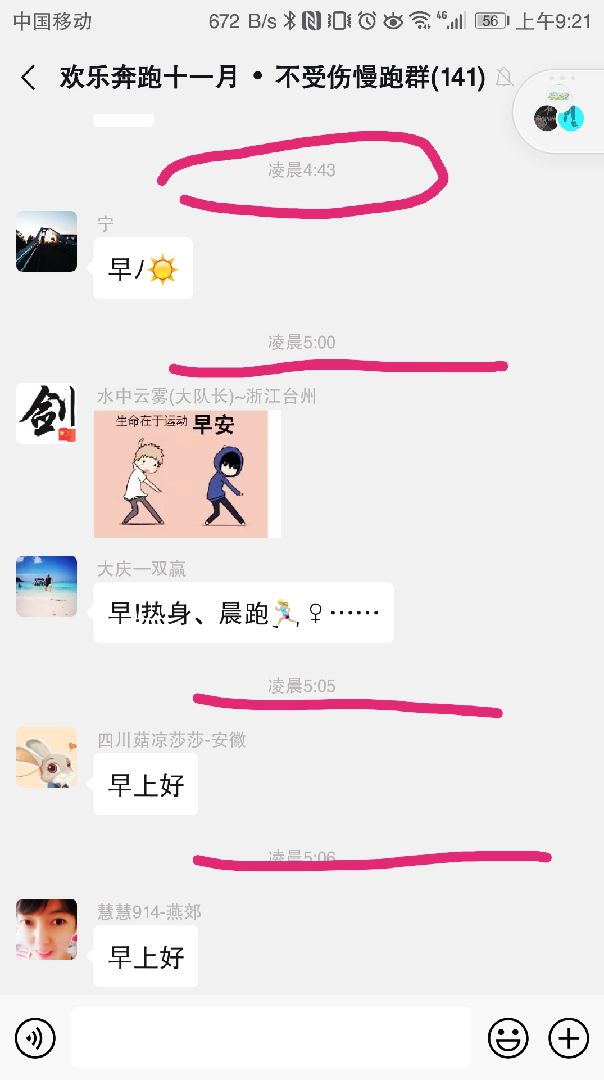Tap 慧慧914-燕郊's avatar
The width and height of the screenshot is (604, 1080).
(x=46, y=929)
